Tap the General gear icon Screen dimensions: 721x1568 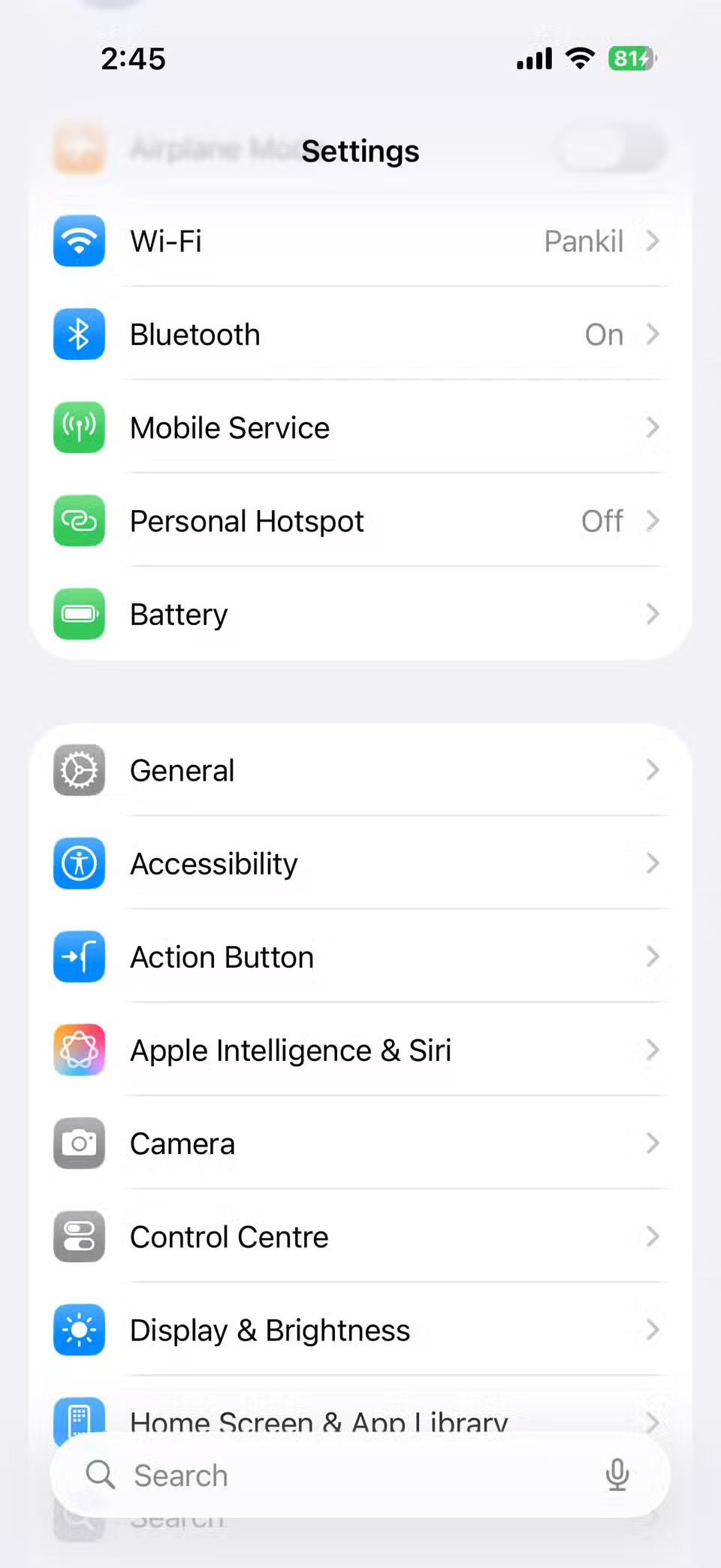click(79, 770)
